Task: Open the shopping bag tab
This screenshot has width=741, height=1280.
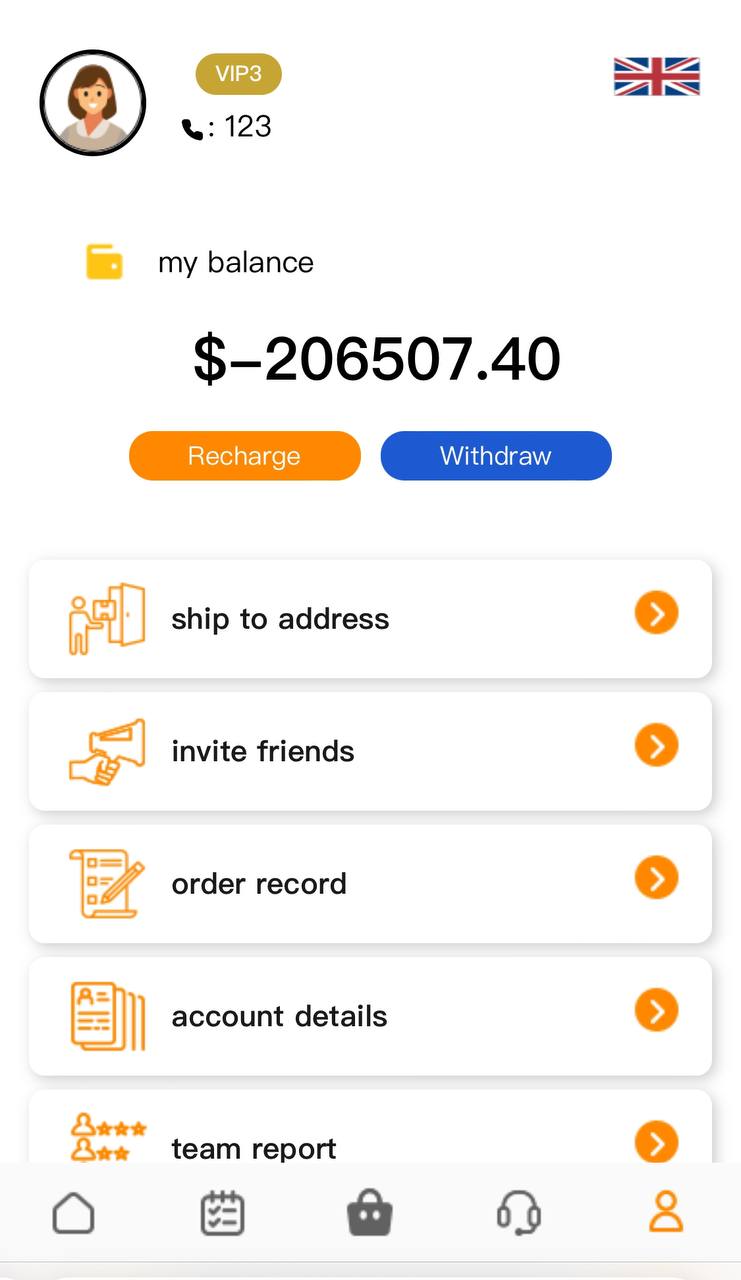Action: (x=370, y=1214)
